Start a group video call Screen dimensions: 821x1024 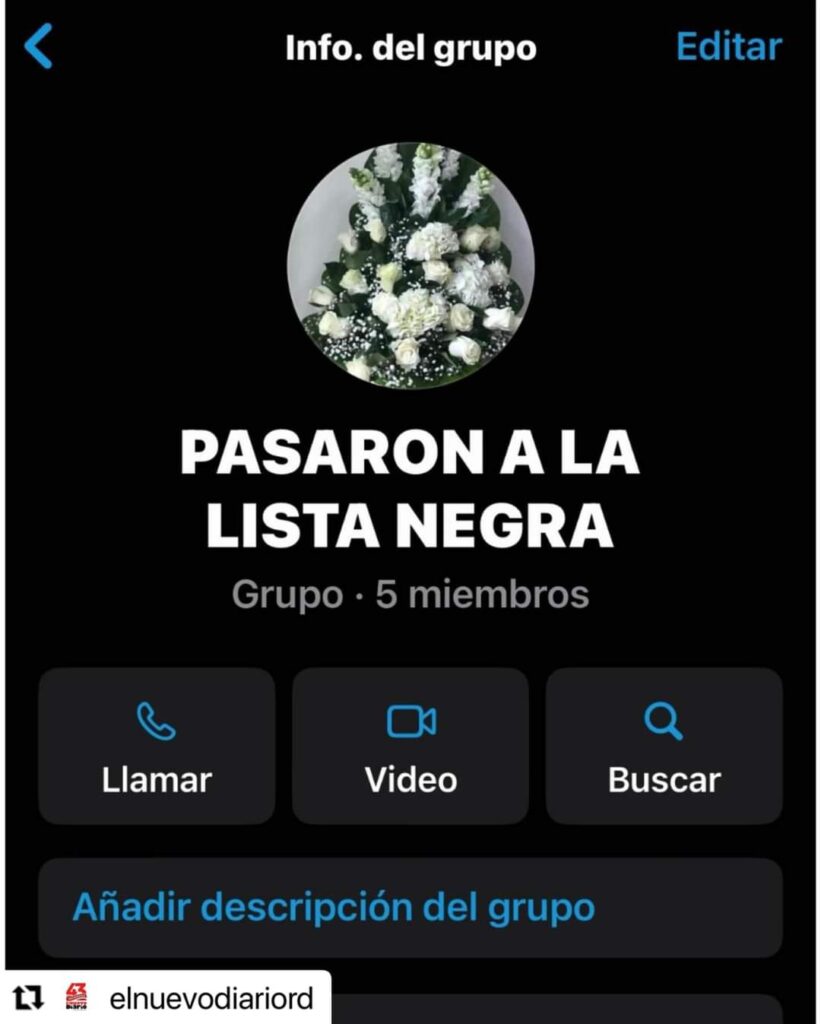click(x=410, y=746)
